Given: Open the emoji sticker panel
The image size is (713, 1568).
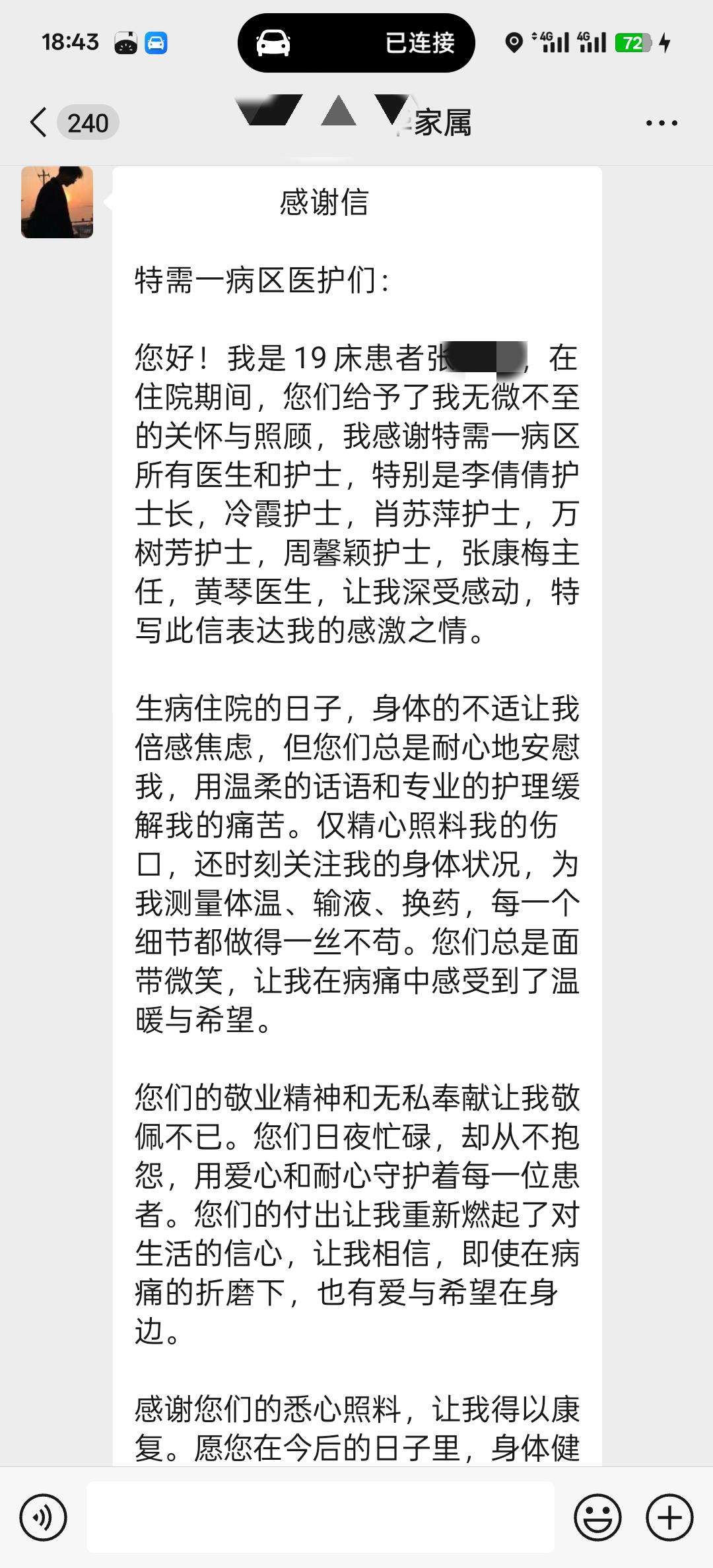Looking at the screenshot, I should point(597,1517).
